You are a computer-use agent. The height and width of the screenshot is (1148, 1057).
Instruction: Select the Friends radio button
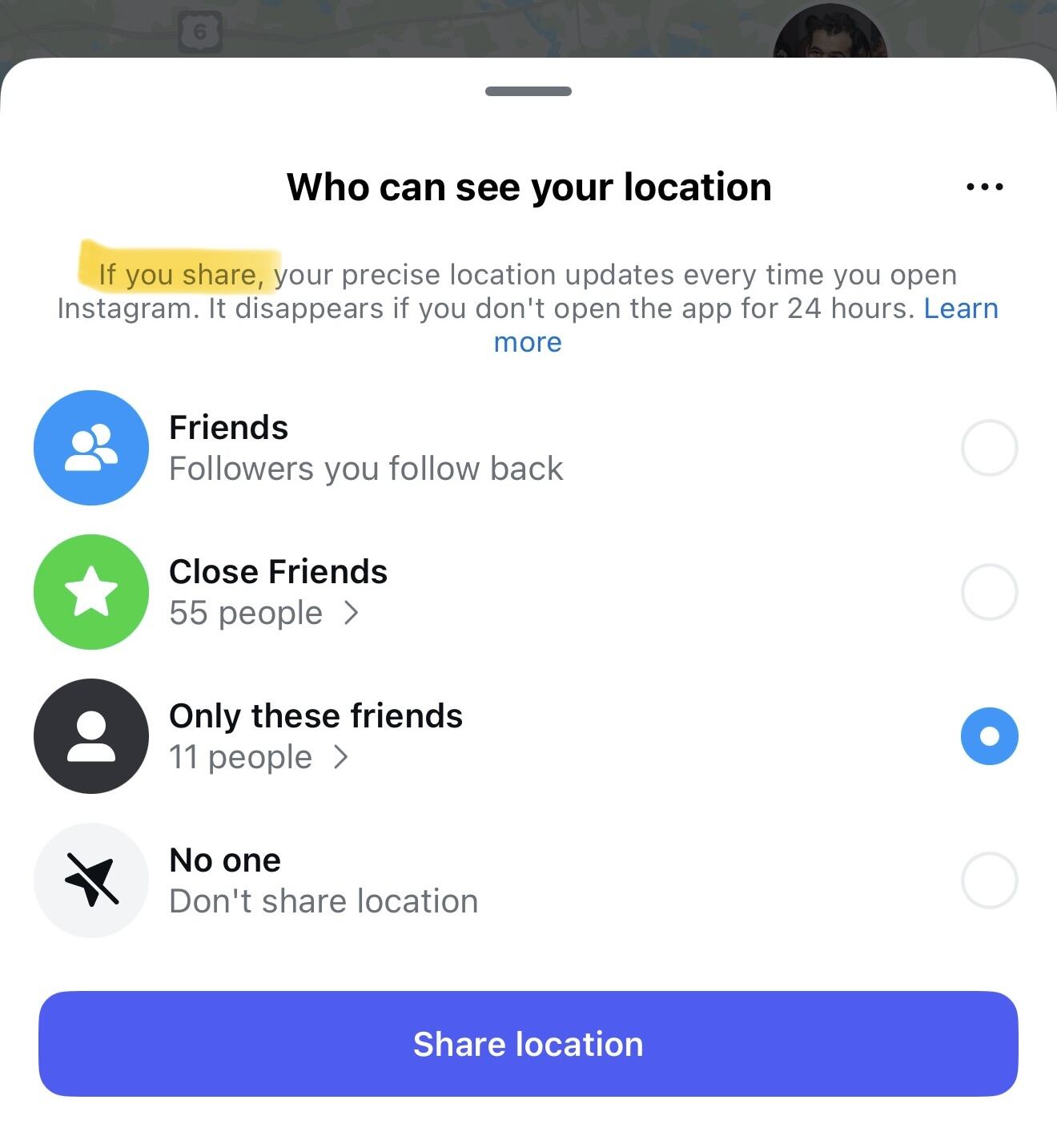coord(991,448)
